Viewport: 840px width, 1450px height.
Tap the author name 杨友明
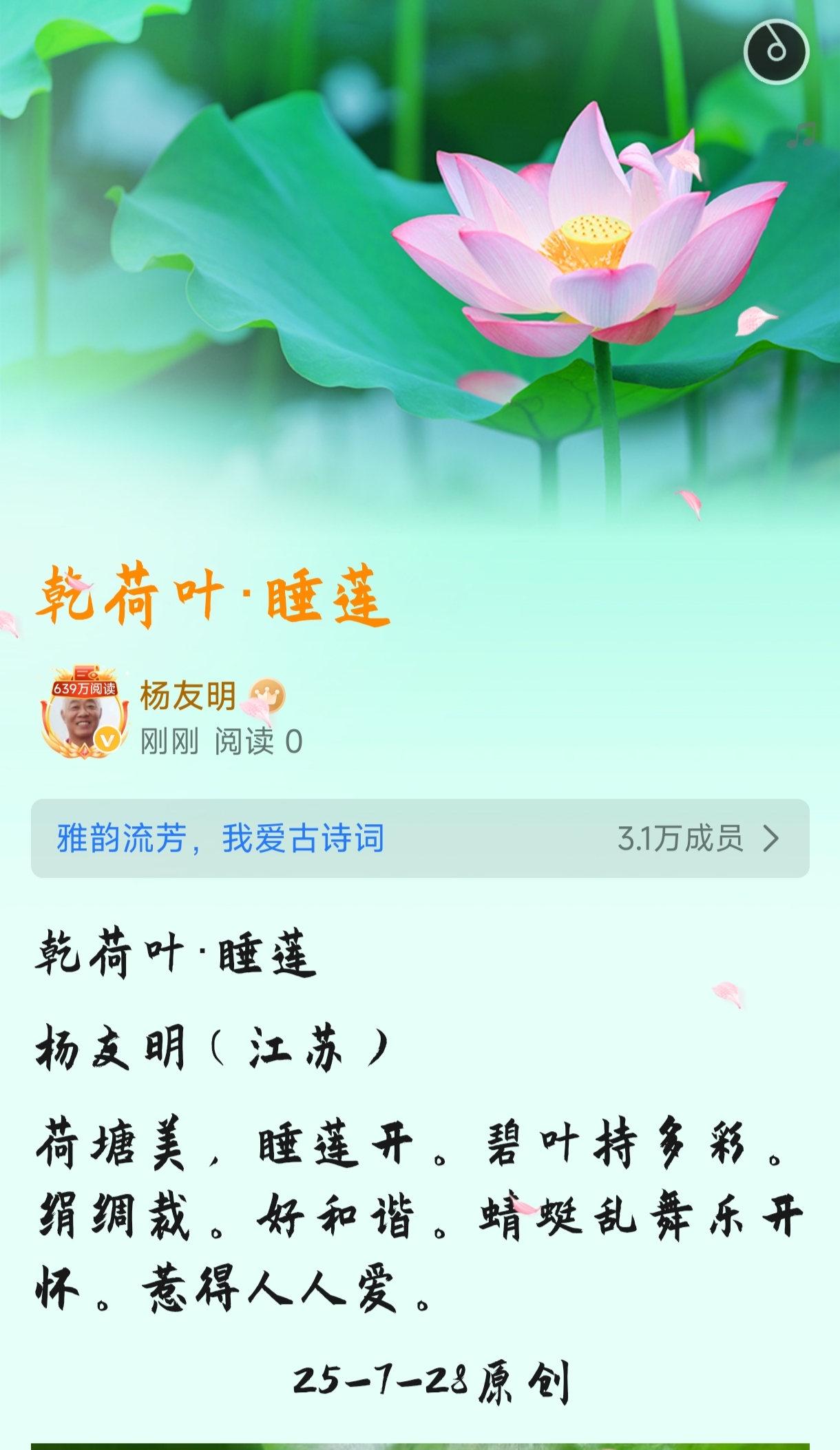(x=188, y=695)
